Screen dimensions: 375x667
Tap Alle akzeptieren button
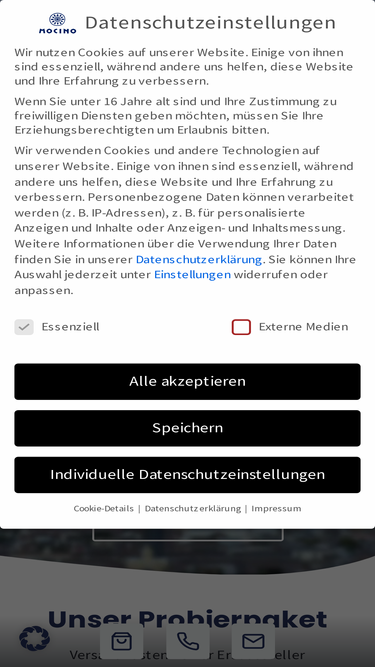pos(187,381)
